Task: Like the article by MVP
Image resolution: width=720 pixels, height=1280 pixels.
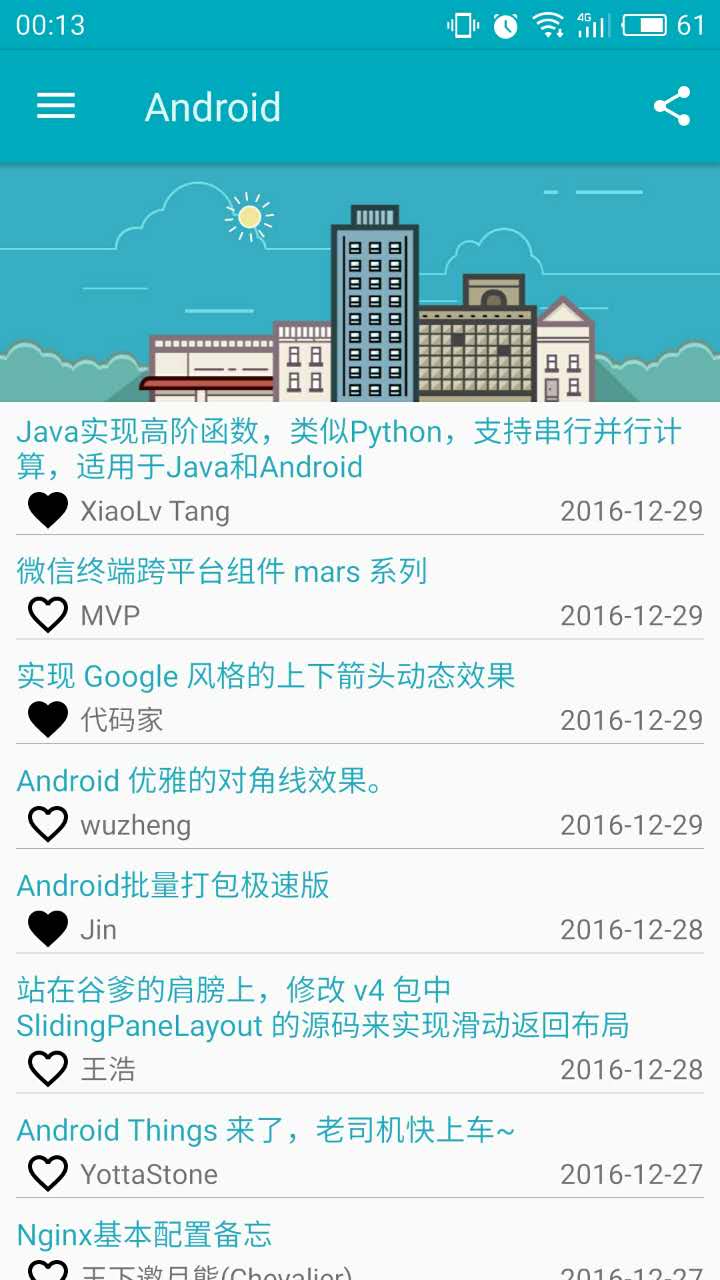Action: coord(48,615)
